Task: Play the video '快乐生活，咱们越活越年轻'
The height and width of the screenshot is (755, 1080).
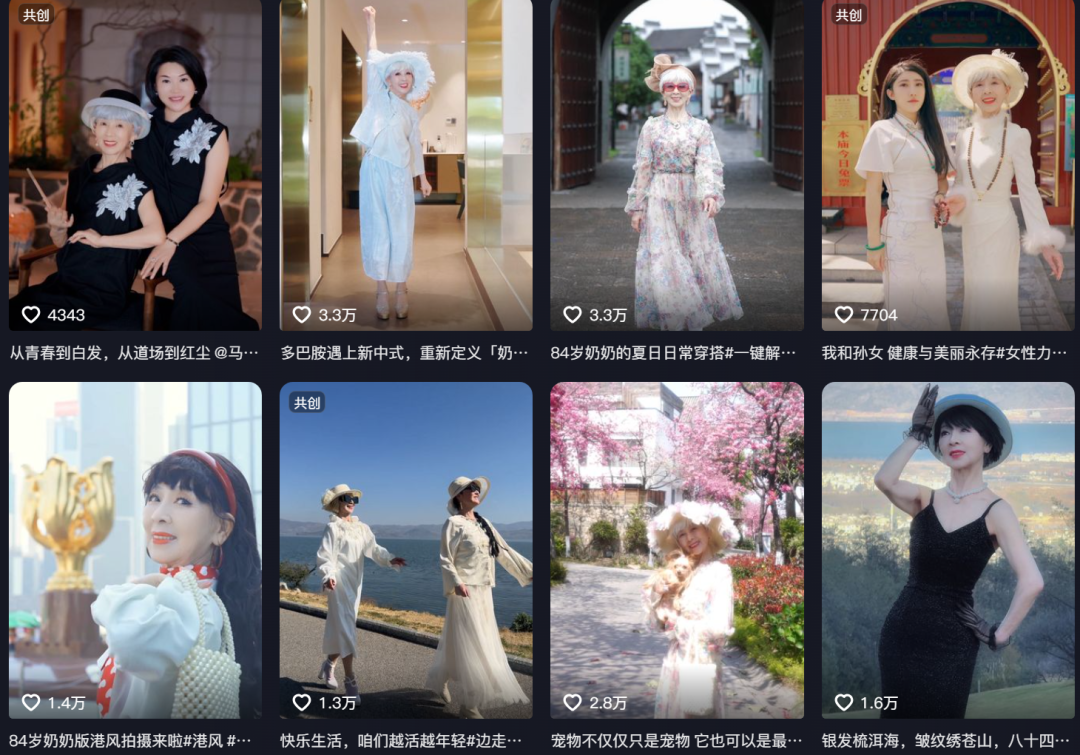Action: (406, 550)
